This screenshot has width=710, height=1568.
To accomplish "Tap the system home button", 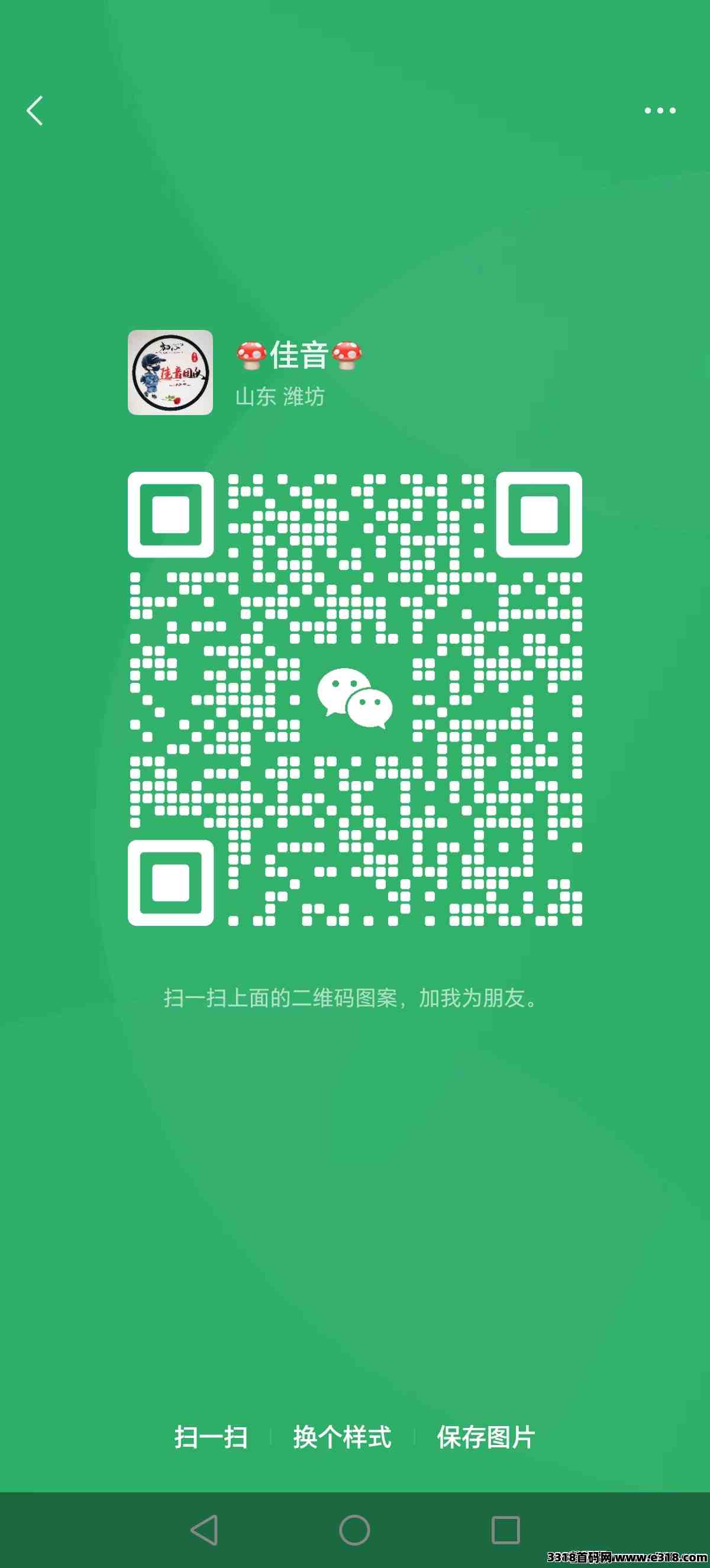I will [x=354, y=1530].
